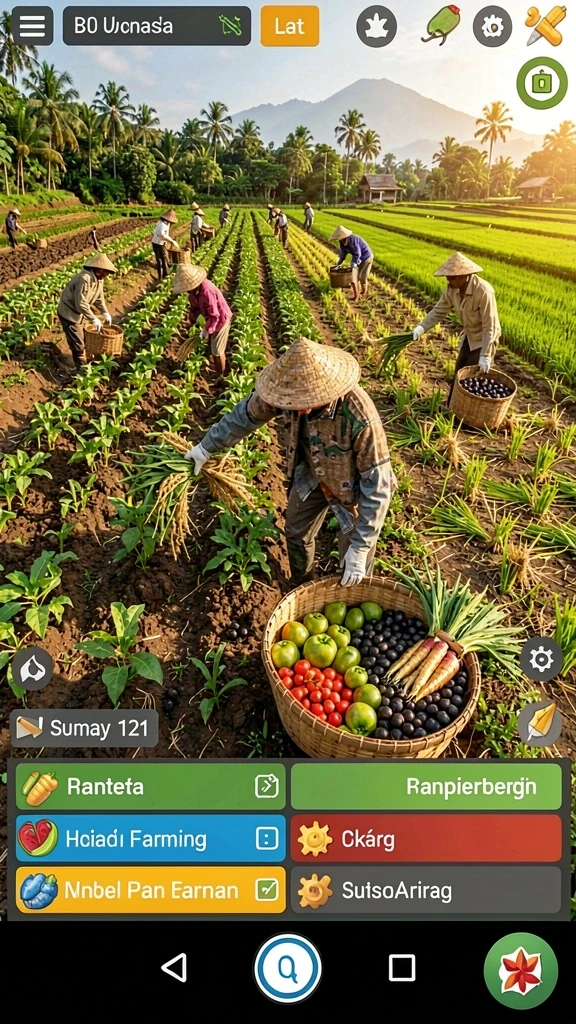The image size is (576, 1024).
Task: Select the SutsoArirag row
Action: coord(426,889)
